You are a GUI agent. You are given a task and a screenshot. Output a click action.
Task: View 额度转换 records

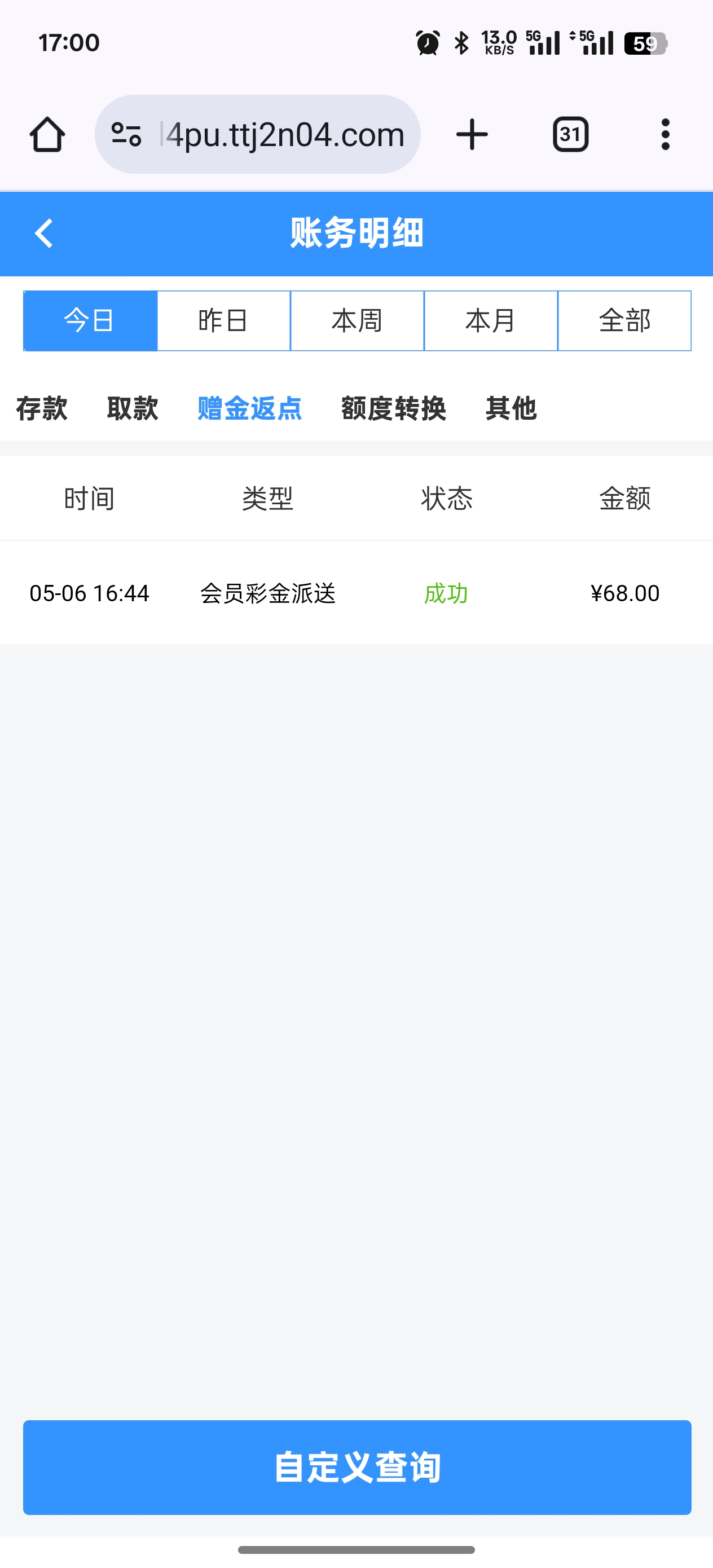[393, 408]
